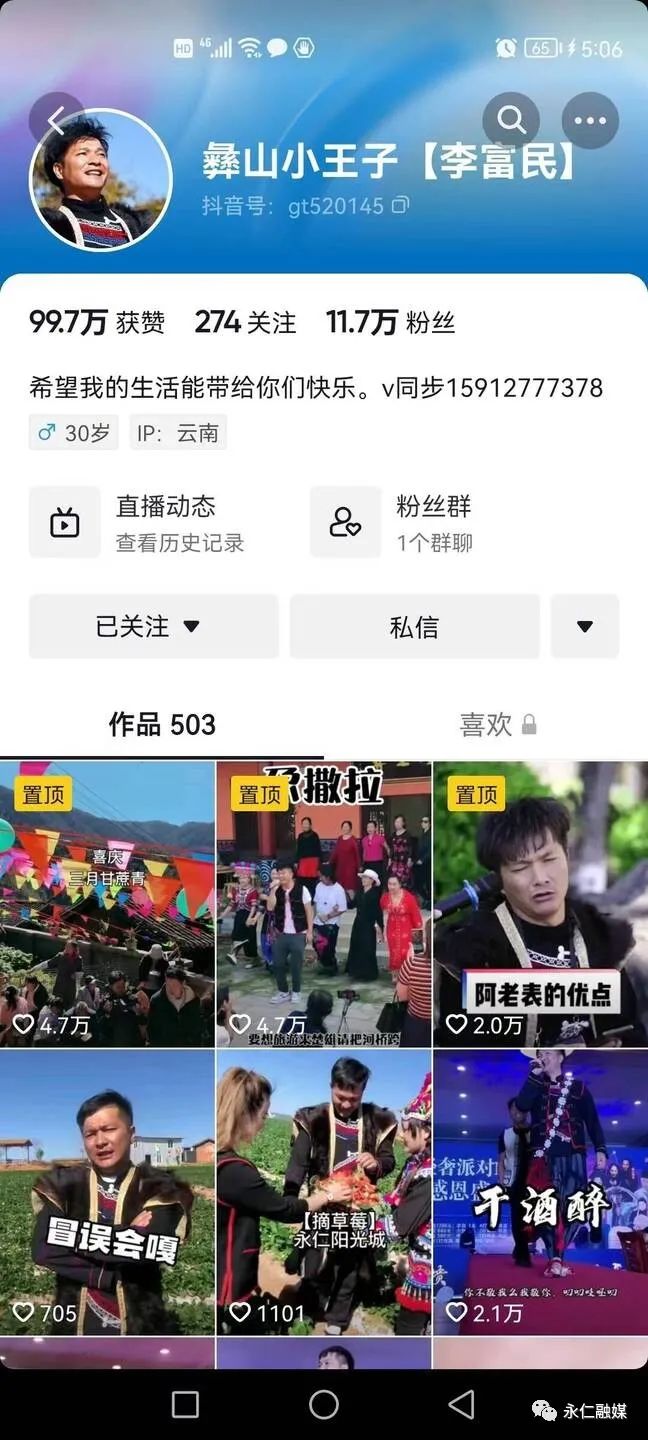Select the 作品 503 tab
The width and height of the screenshot is (648, 1440).
pyautogui.click(x=162, y=725)
